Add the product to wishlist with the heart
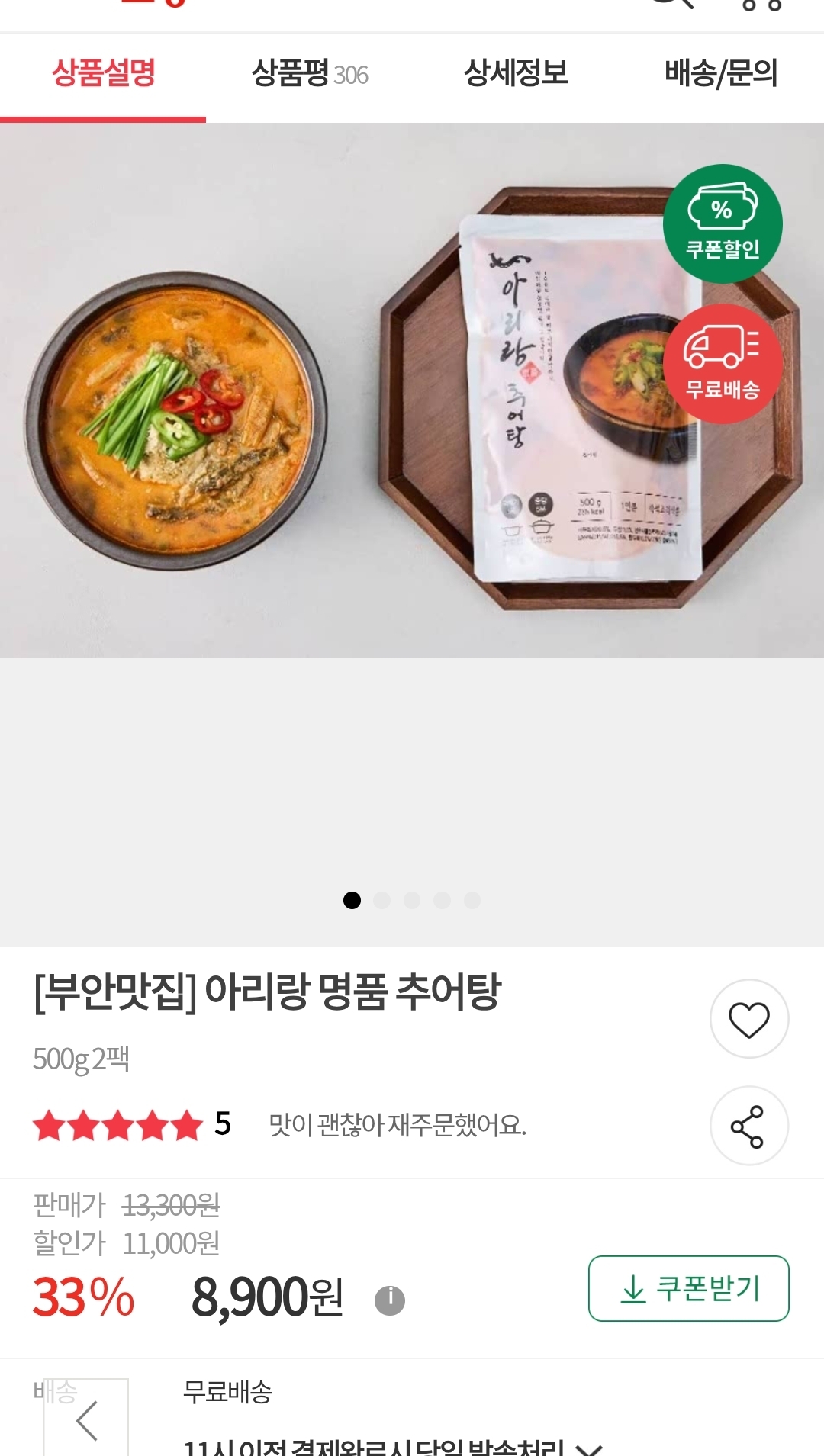The width and height of the screenshot is (824, 1456). tap(748, 1019)
